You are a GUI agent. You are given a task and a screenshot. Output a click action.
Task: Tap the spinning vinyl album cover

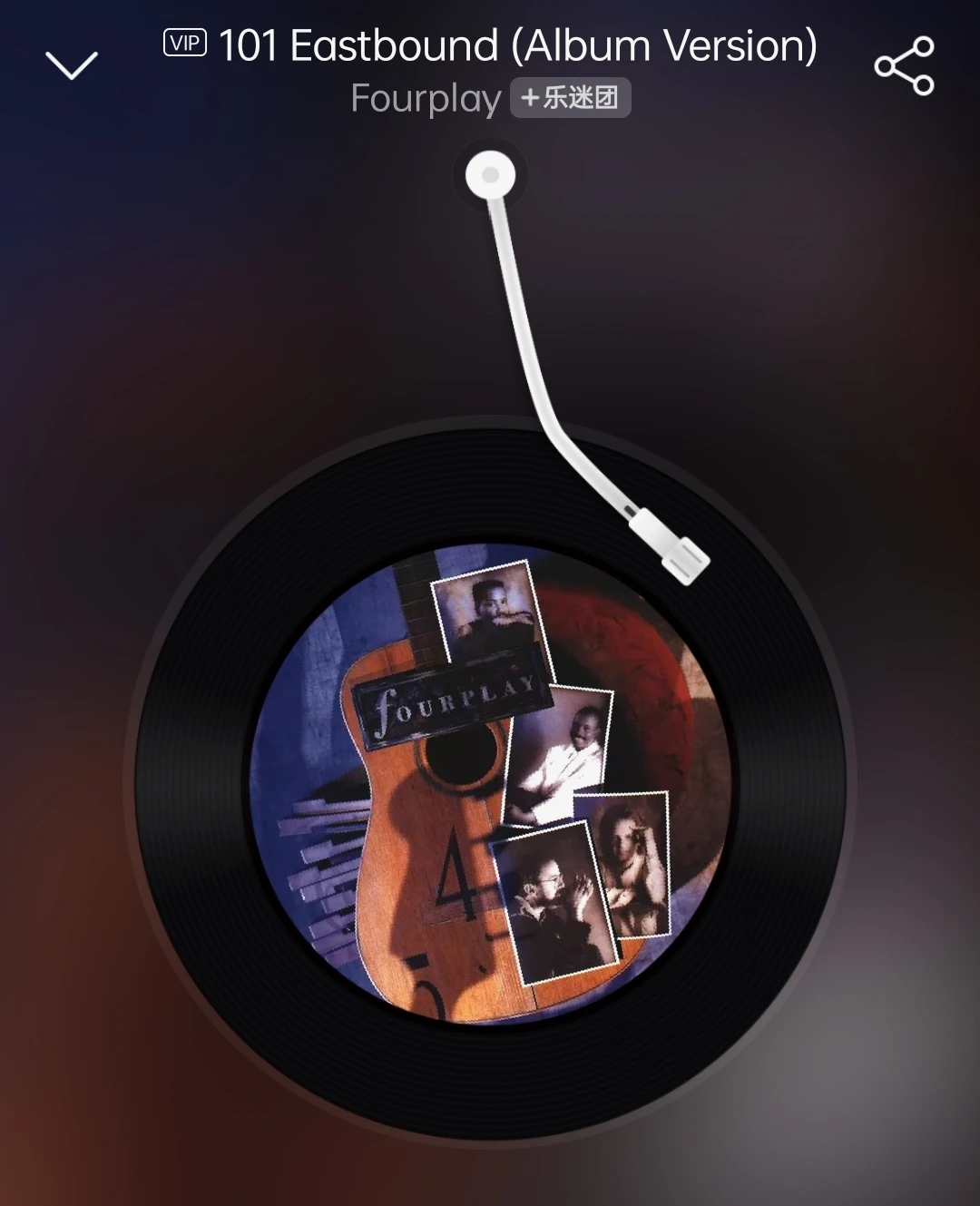click(x=491, y=783)
